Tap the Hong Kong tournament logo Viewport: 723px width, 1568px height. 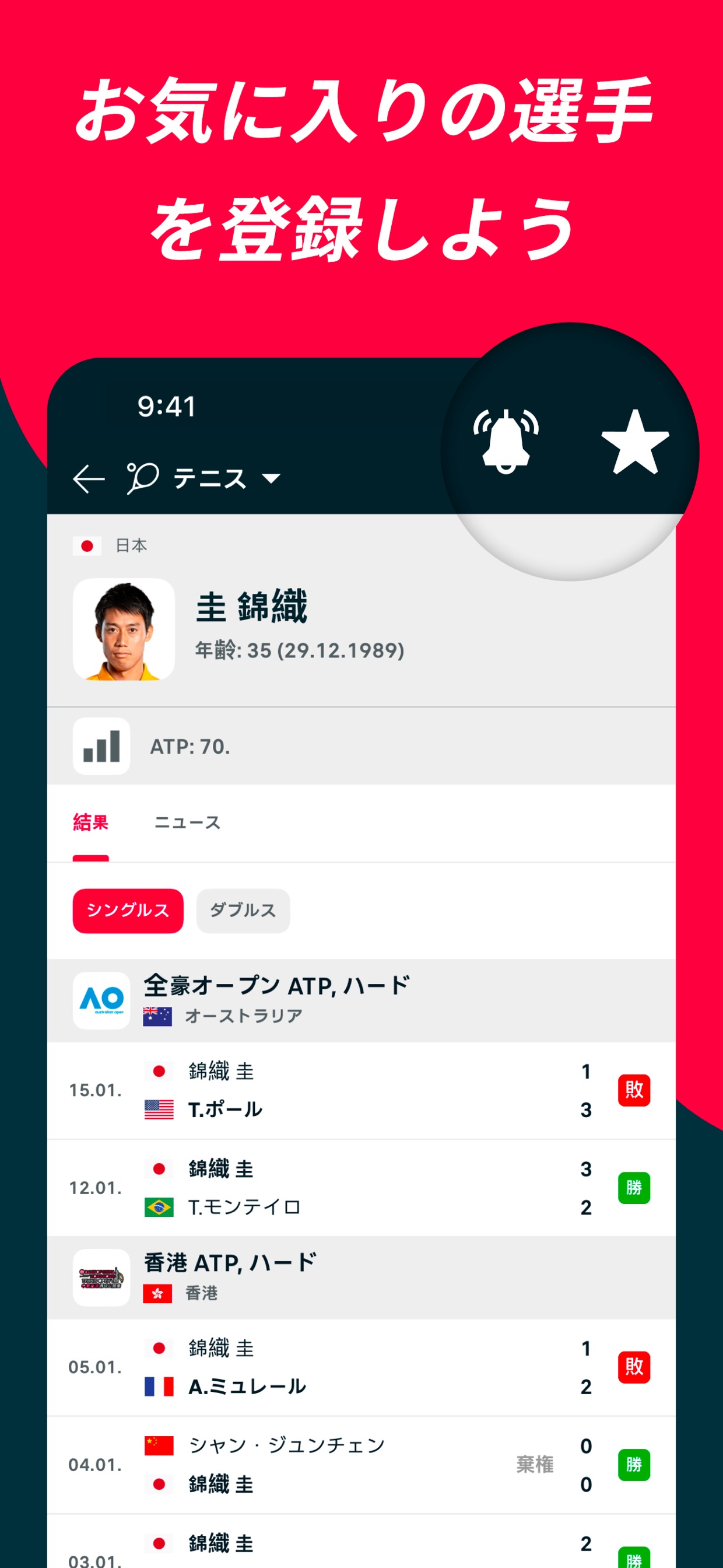tap(101, 1278)
